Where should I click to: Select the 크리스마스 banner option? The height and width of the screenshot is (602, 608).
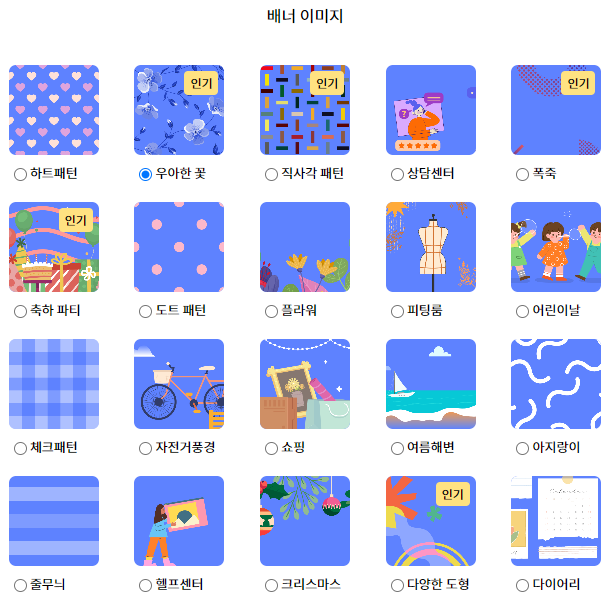[271, 585]
